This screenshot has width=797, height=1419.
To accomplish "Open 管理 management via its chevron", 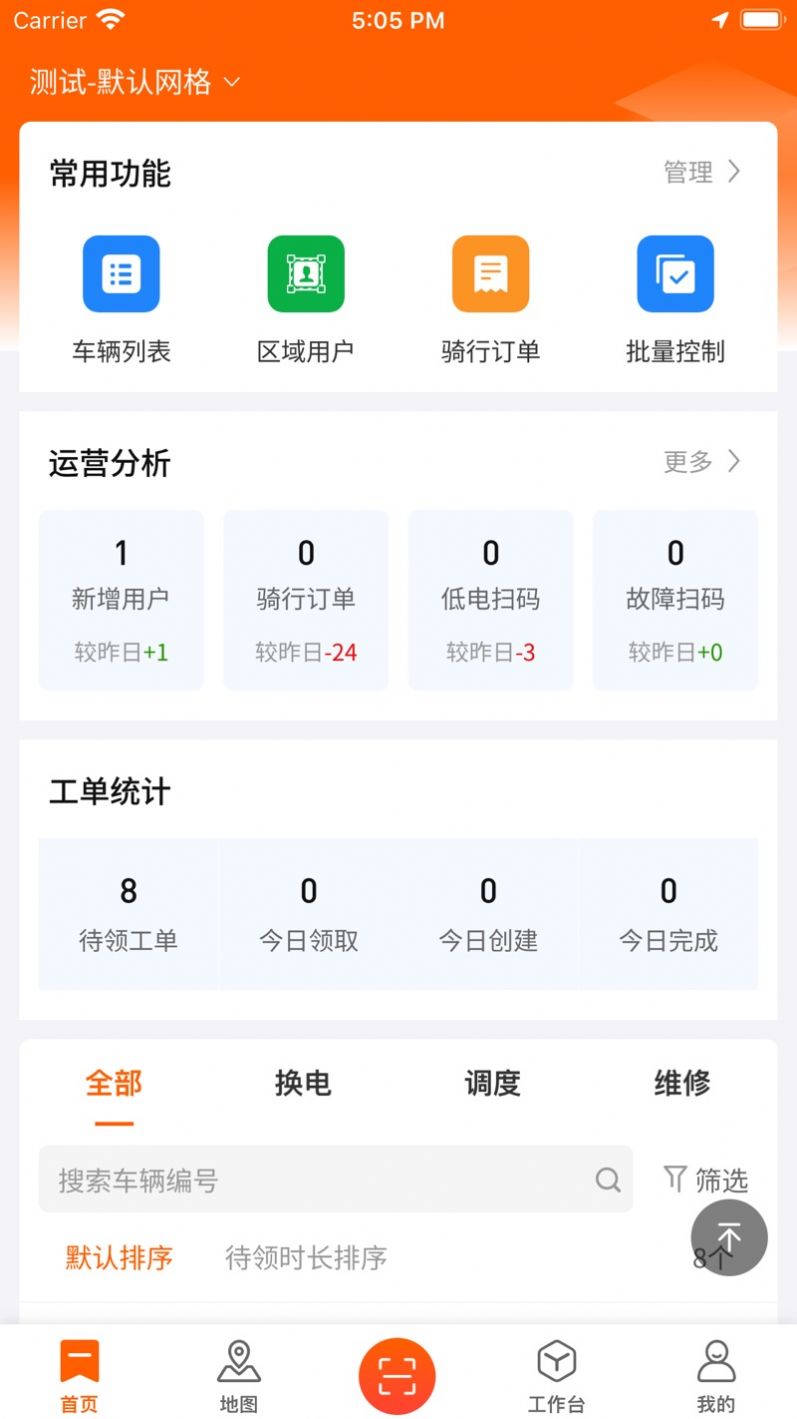I will point(703,172).
